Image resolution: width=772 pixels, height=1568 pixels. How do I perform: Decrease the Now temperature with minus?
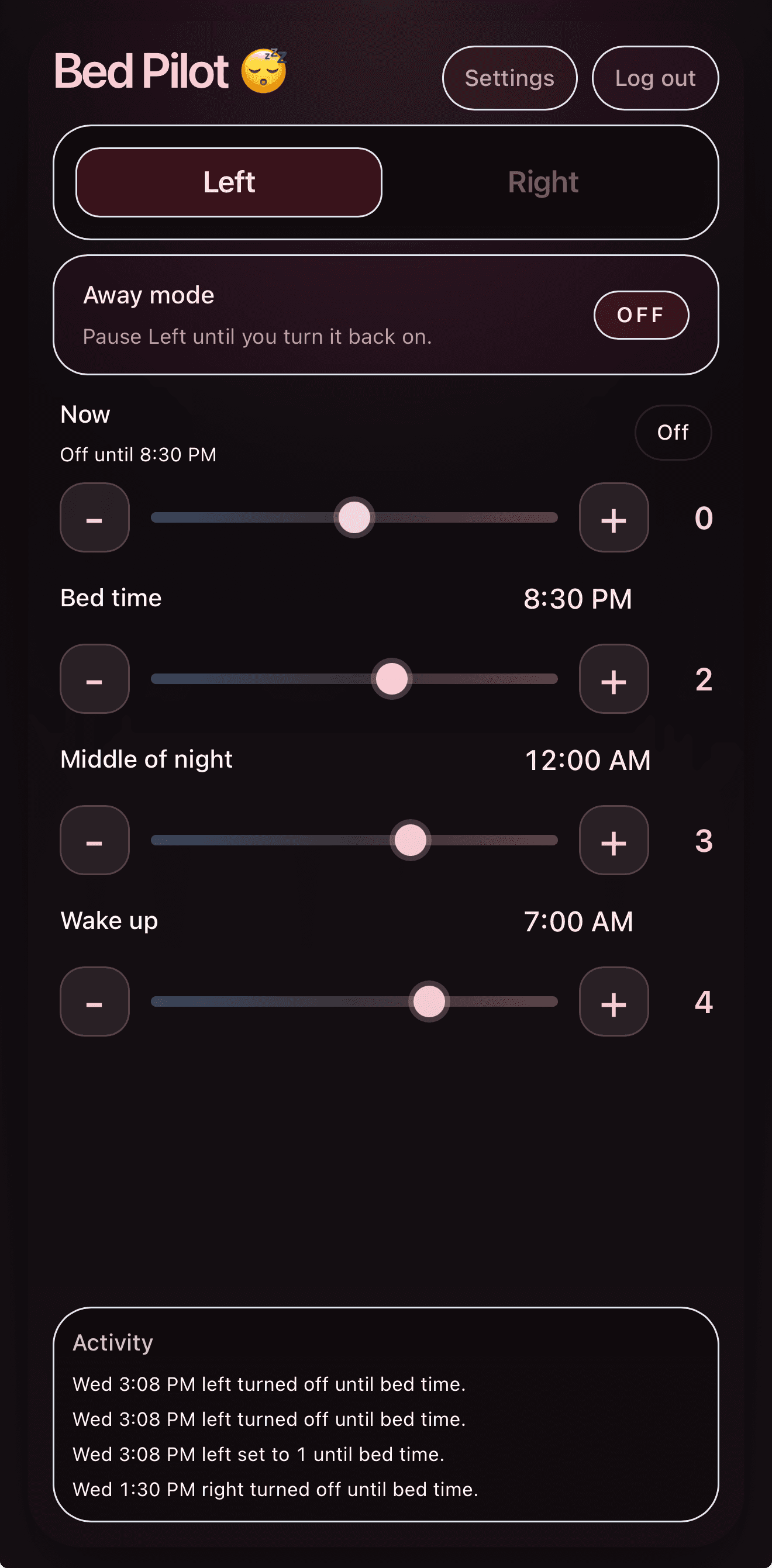pos(94,518)
